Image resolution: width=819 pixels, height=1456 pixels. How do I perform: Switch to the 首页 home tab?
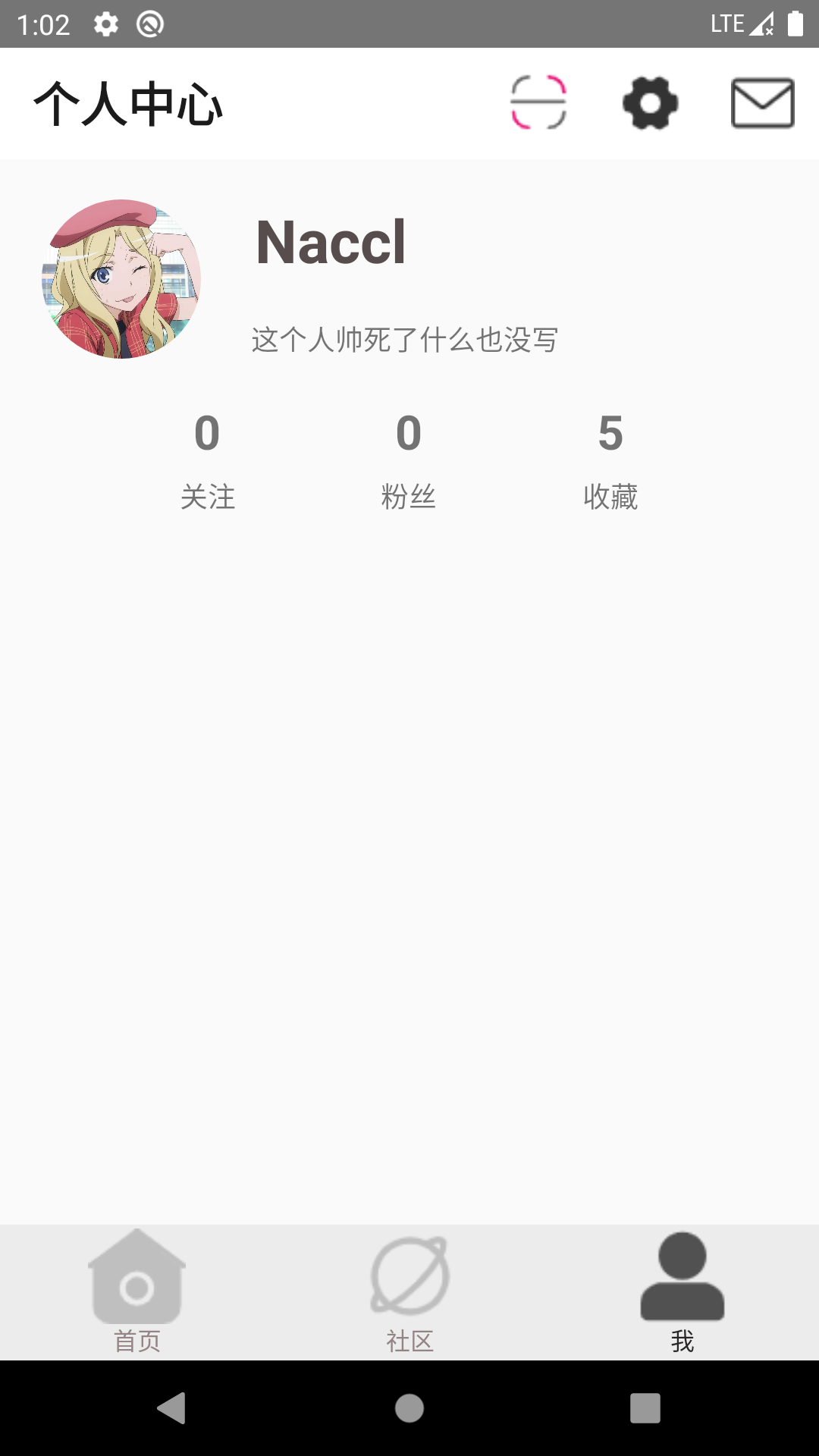(137, 1292)
